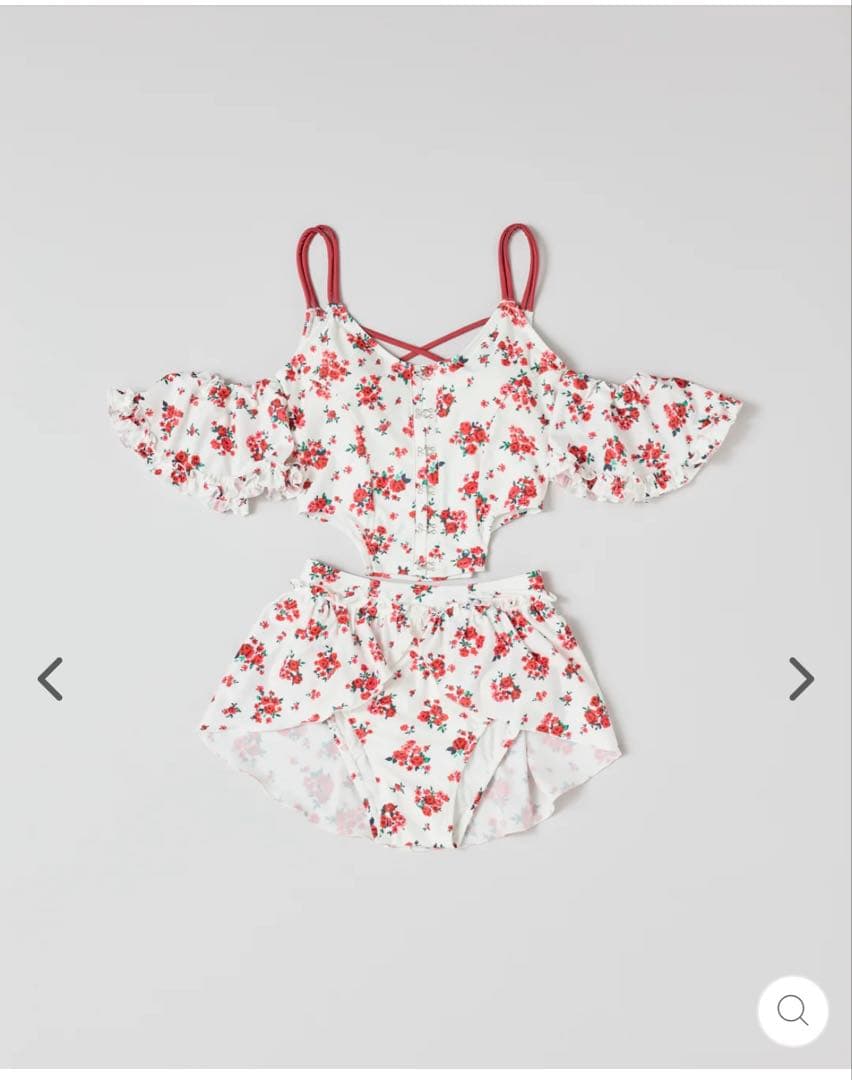Select the zoom-in magnifier at bottom right
This screenshot has height=1080, width=852.
pos(795,1012)
